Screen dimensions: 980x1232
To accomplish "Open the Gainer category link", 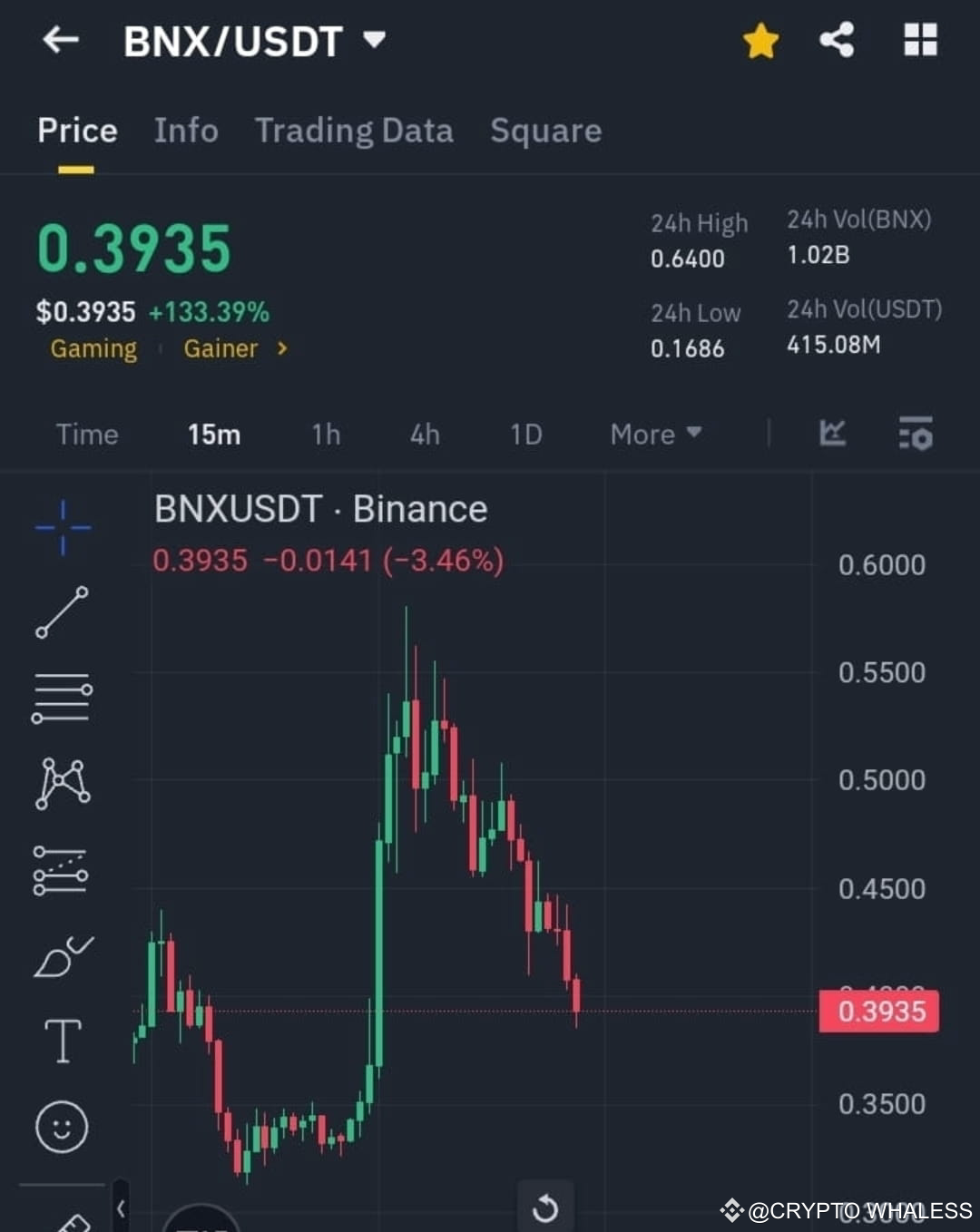I will pos(220,348).
